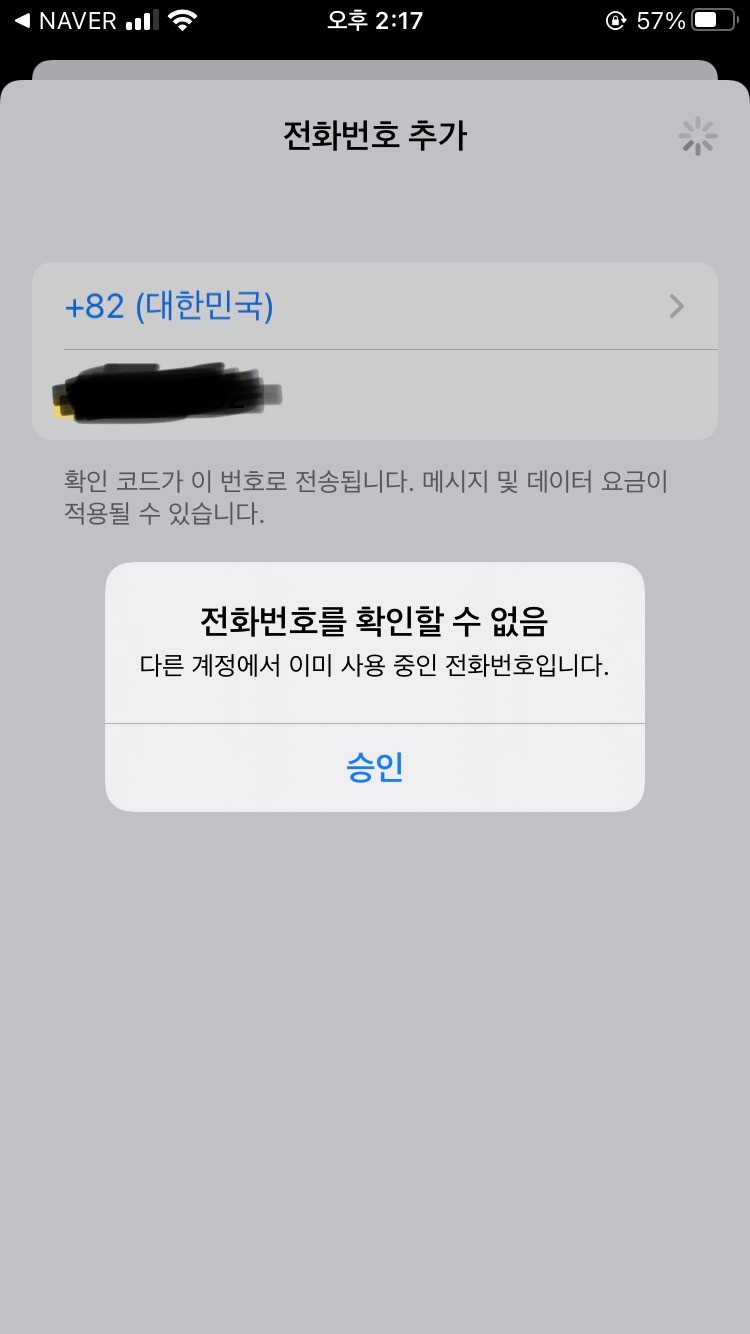Return to the NAVER app via the status bar
The width and height of the screenshot is (750, 1334).
(65, 20)
